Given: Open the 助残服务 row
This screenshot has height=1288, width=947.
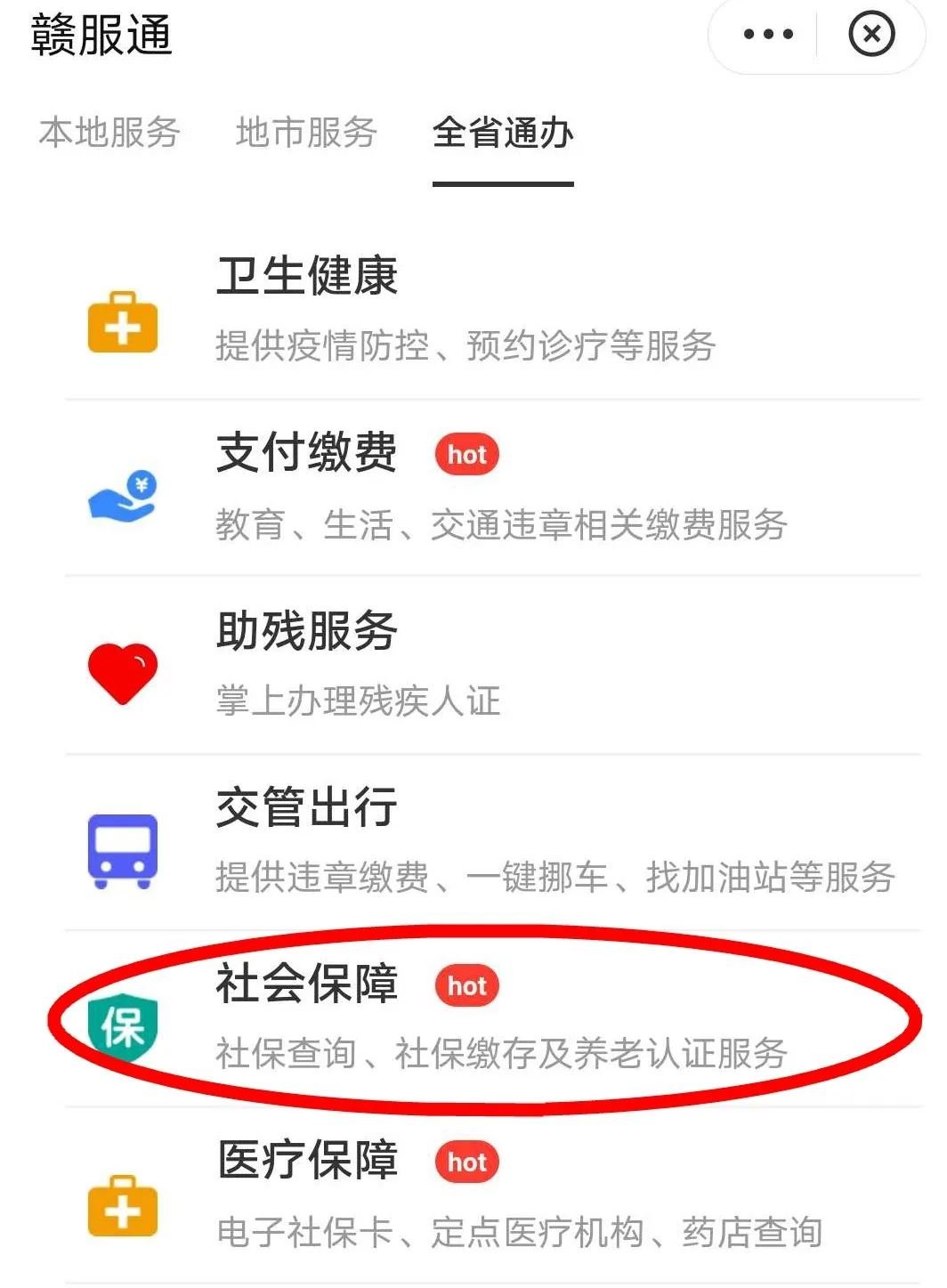Looking at the screenshot, I should (x=491, y=665).
